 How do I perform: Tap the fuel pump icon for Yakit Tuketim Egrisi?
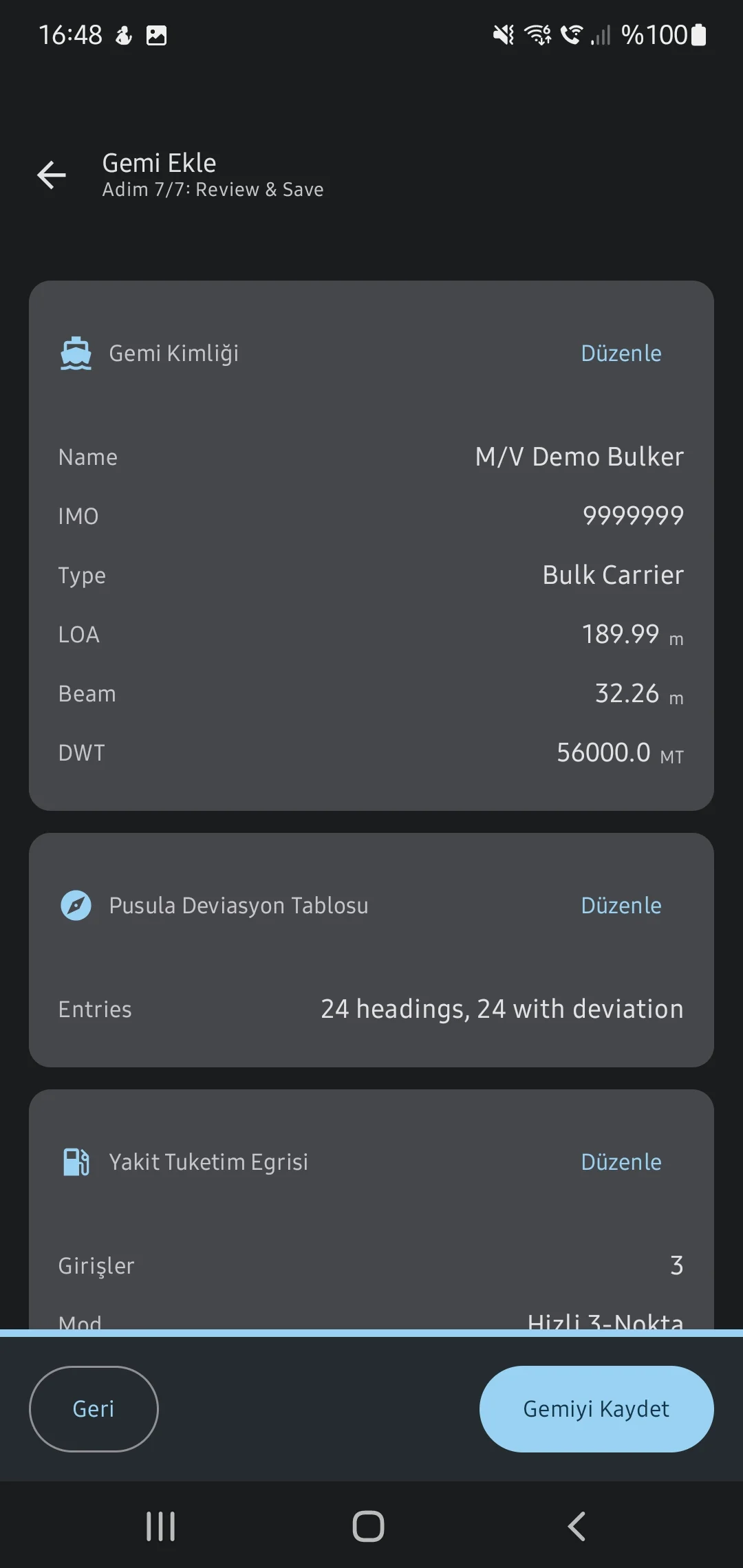tap(76, 1162)
